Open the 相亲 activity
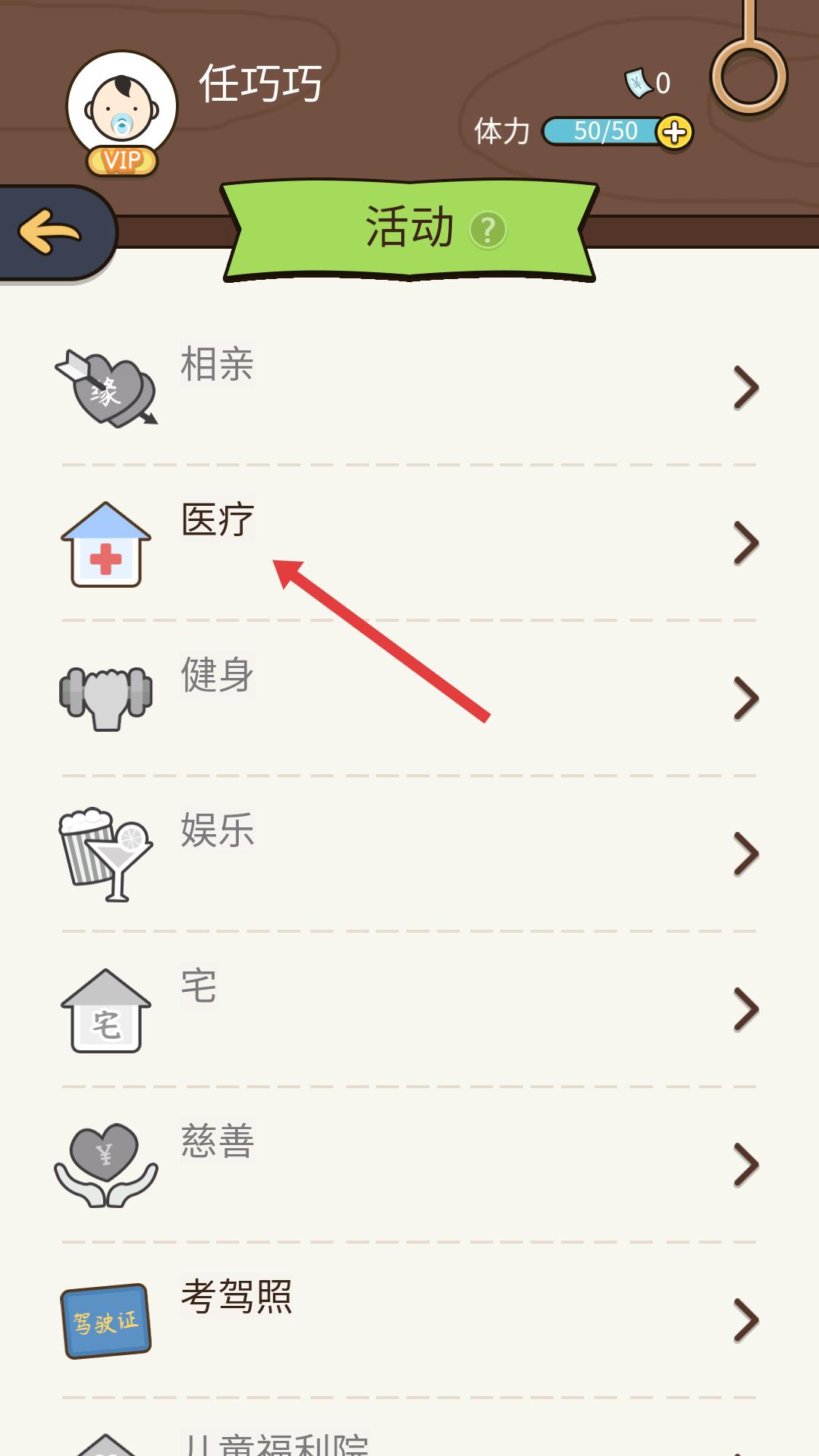Viewport: 819px width, 1456px height. pyautogui.click(x=409, y=388)
